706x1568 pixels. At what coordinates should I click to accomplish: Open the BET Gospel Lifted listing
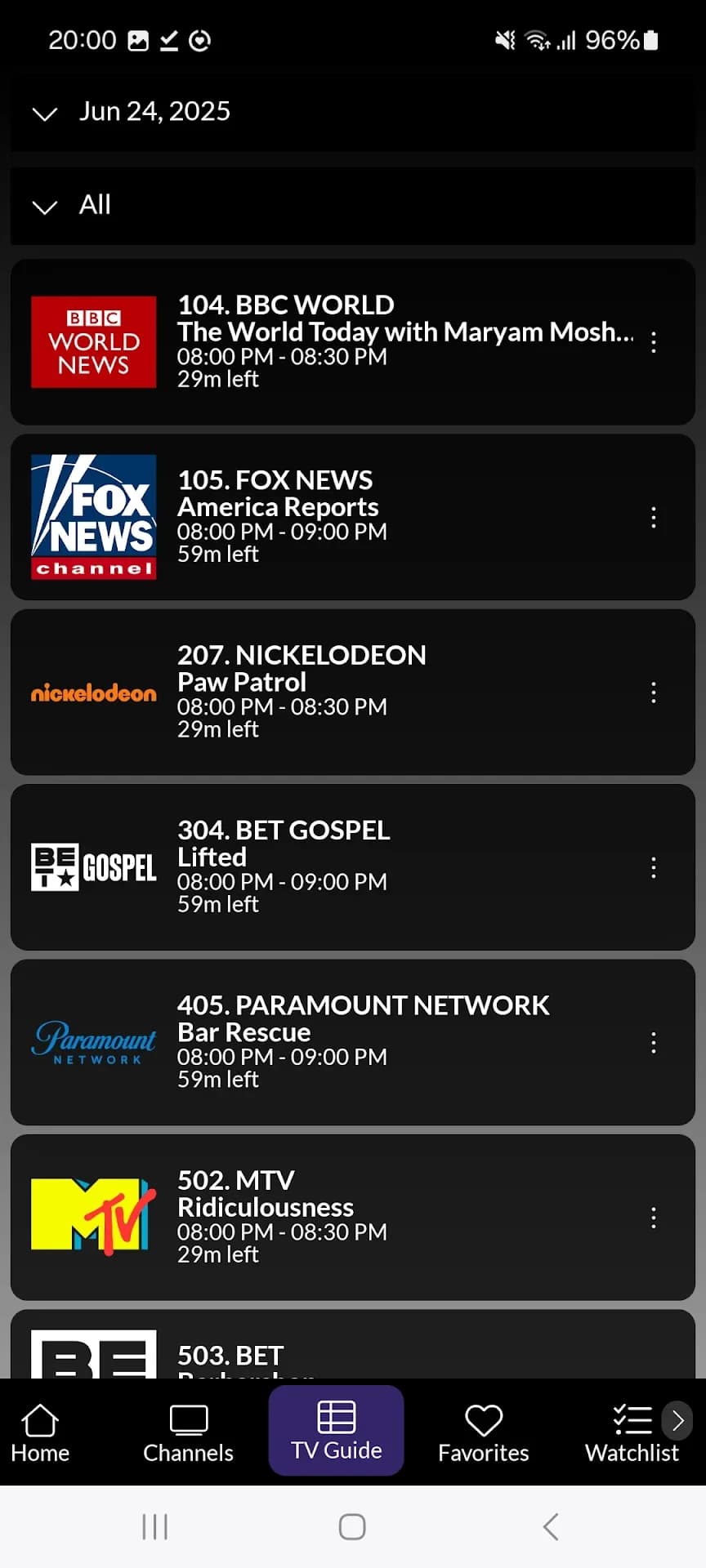tap(352, 867)
